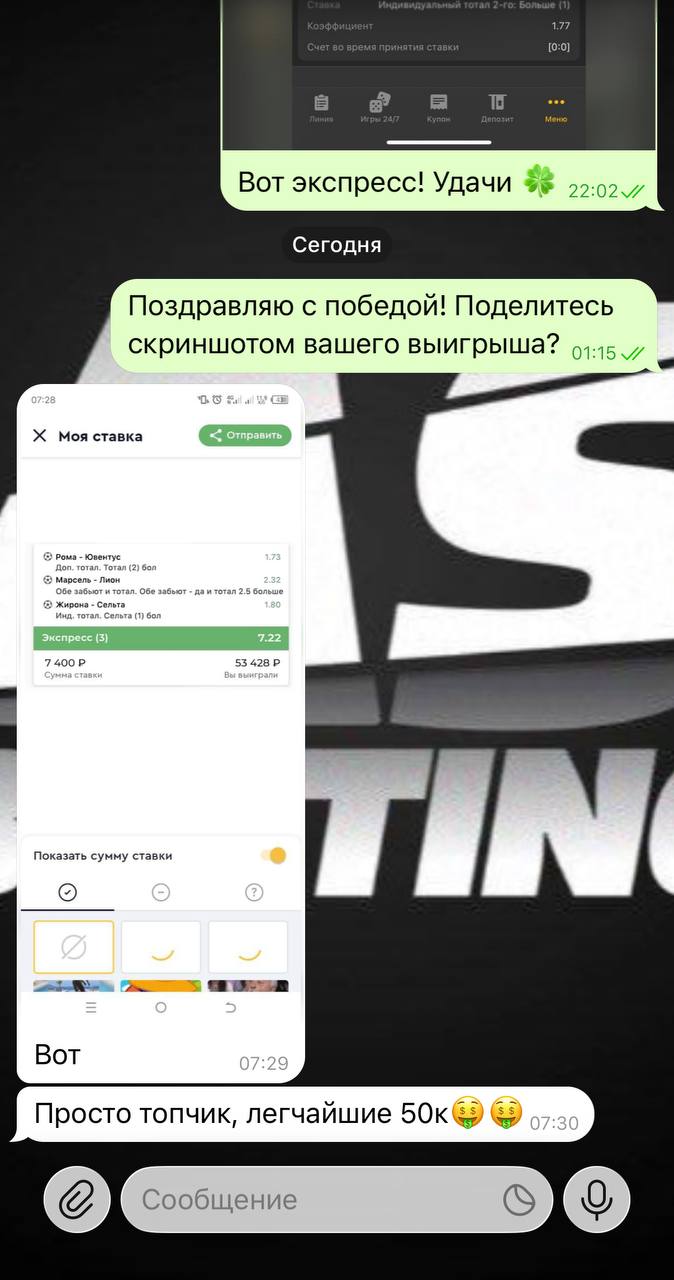Image resolution: width=674 pixels, height=1280 pixels.
Task: Record a voice message with the microphone
Action: pos(597,1199)
